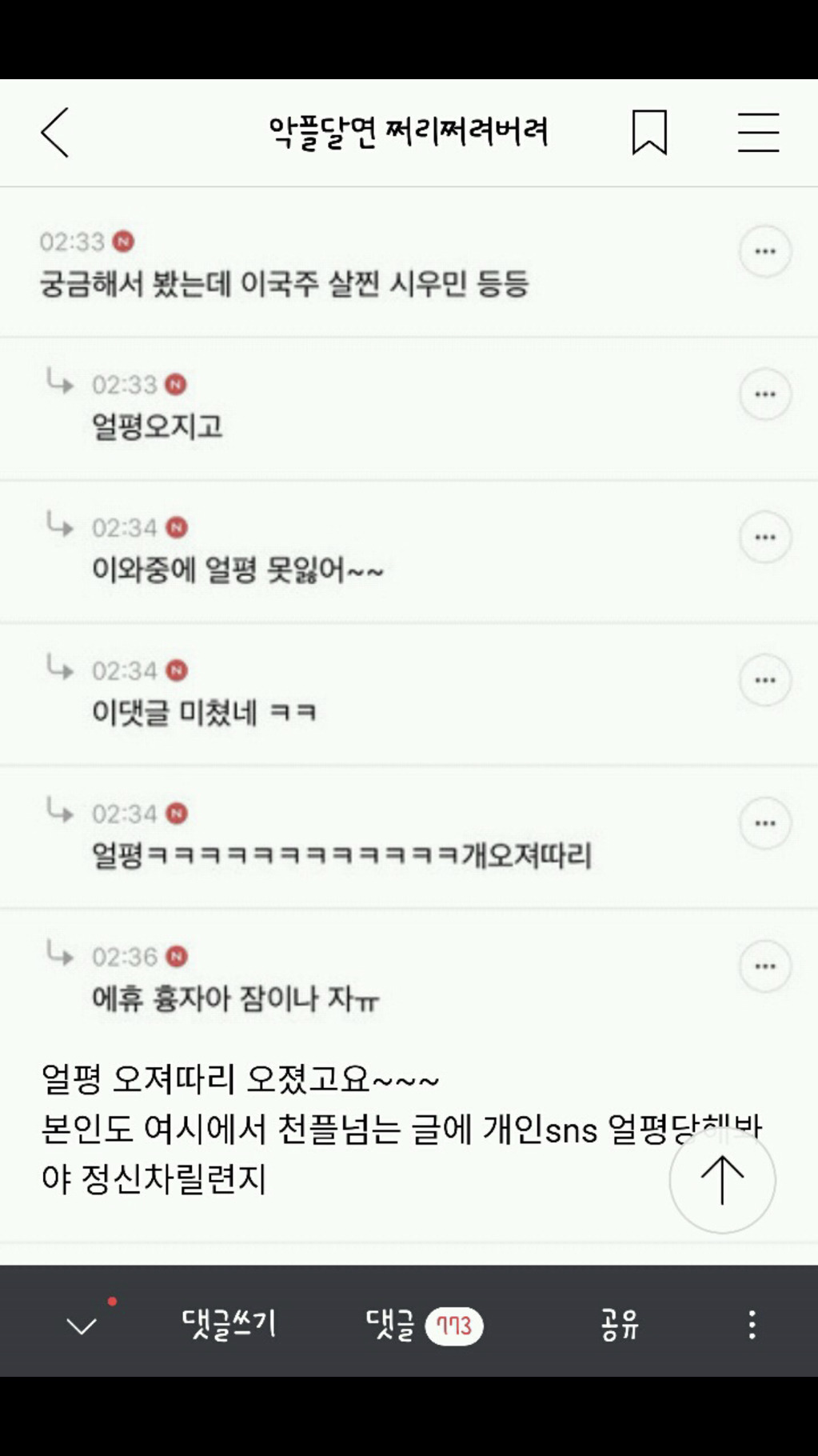Go back using the top-left arrow
The width and height of the screenshot is (818, 1456).
(54, 133)
